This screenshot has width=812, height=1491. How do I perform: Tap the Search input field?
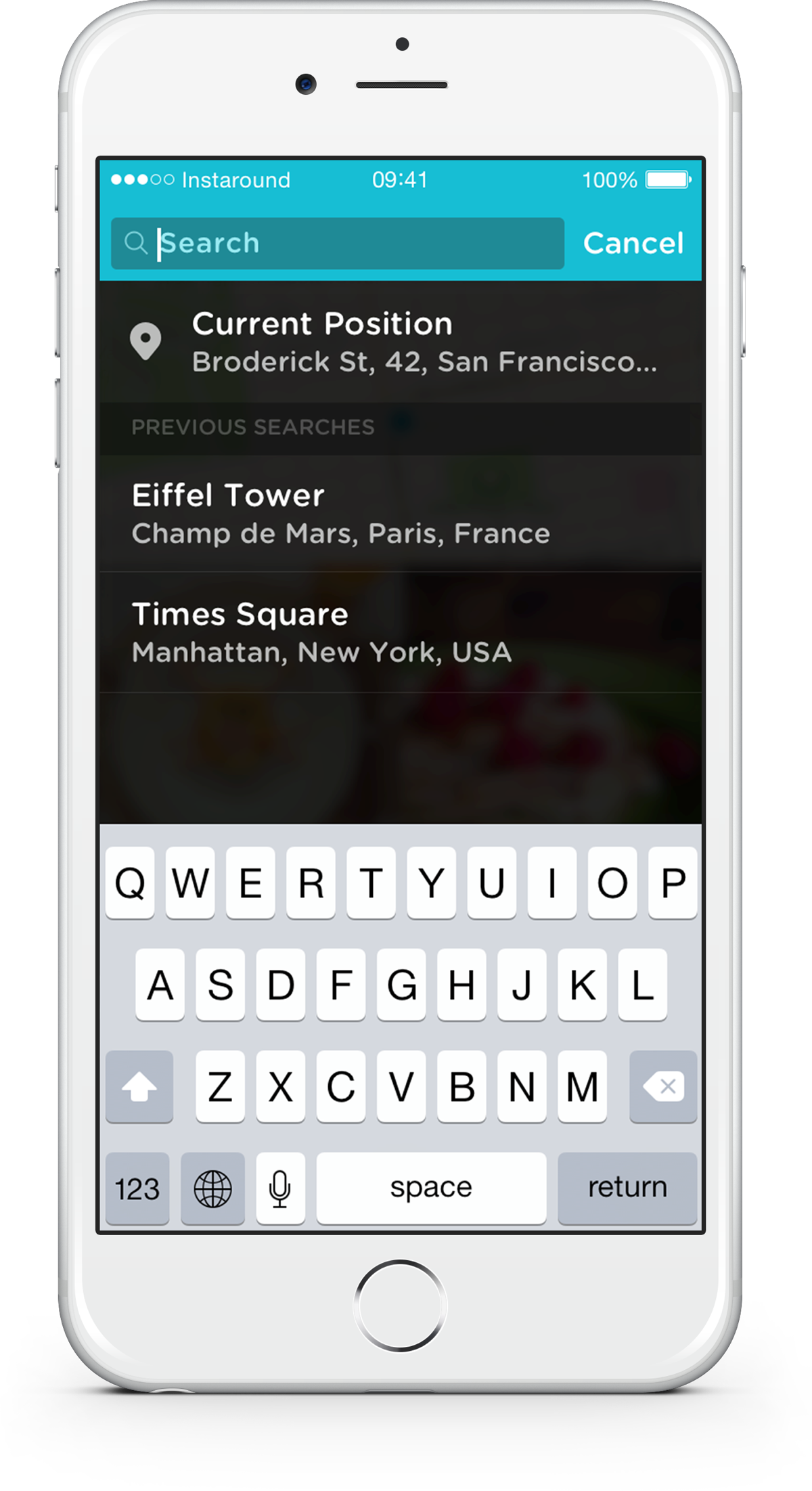[x=352, y=243]
